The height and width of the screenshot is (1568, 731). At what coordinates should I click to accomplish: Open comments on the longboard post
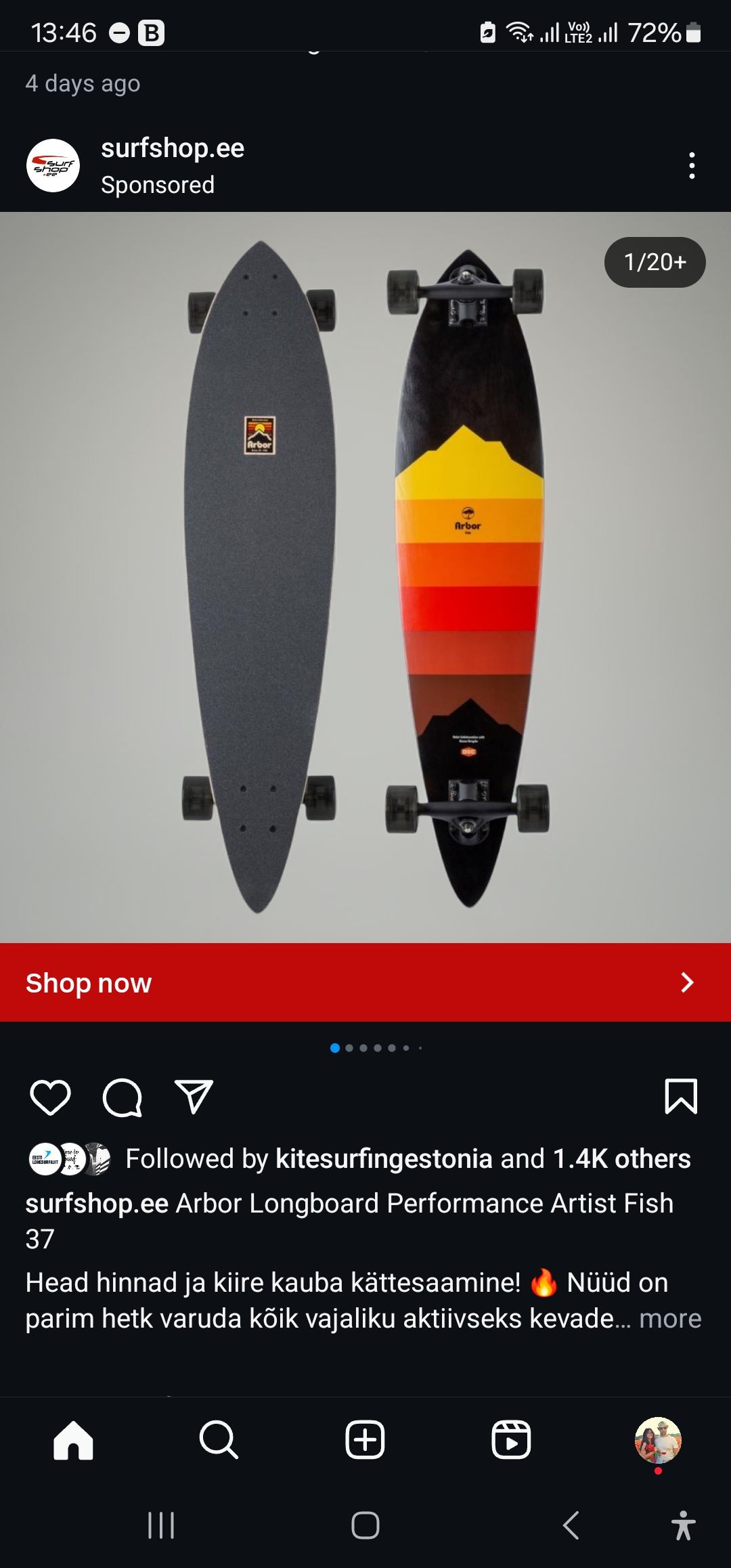pos(123,1097)
